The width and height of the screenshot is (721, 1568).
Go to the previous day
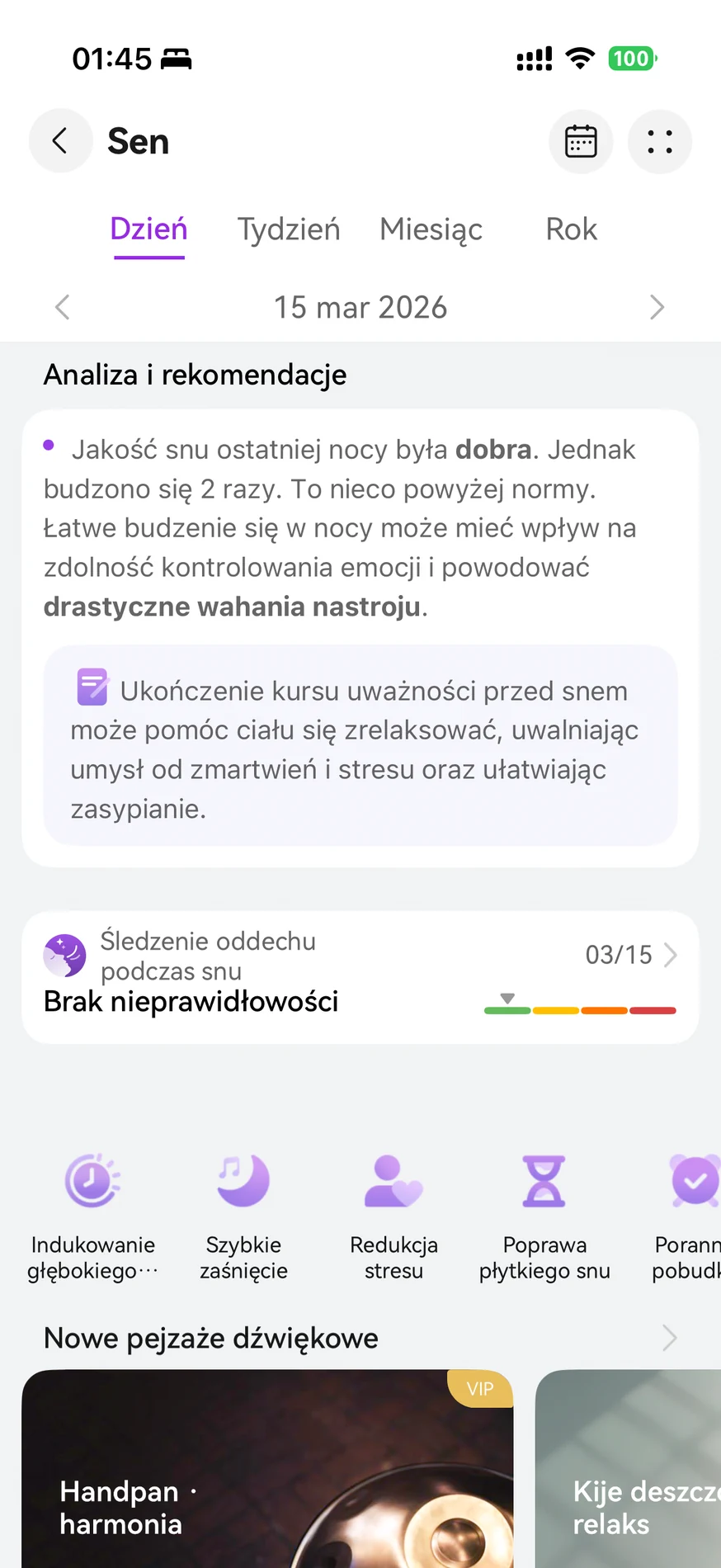pos(63,307)
